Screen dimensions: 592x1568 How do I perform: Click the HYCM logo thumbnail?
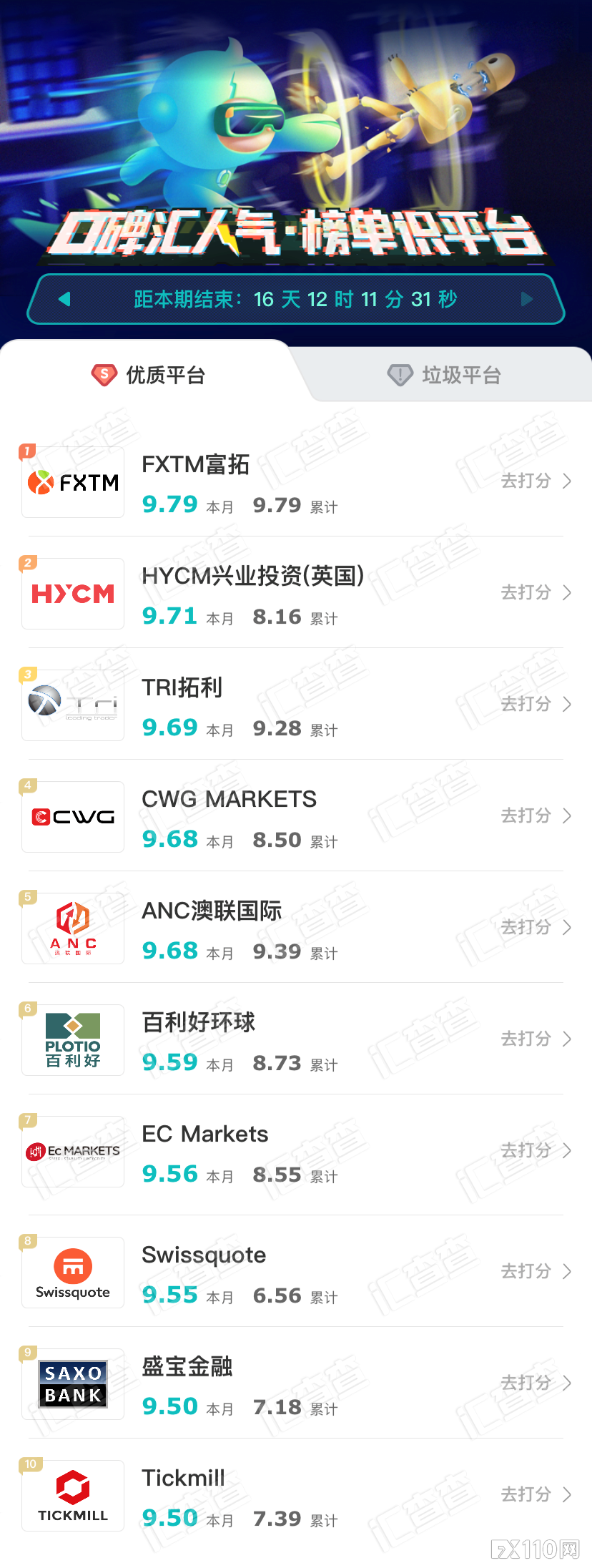point(72,593)
